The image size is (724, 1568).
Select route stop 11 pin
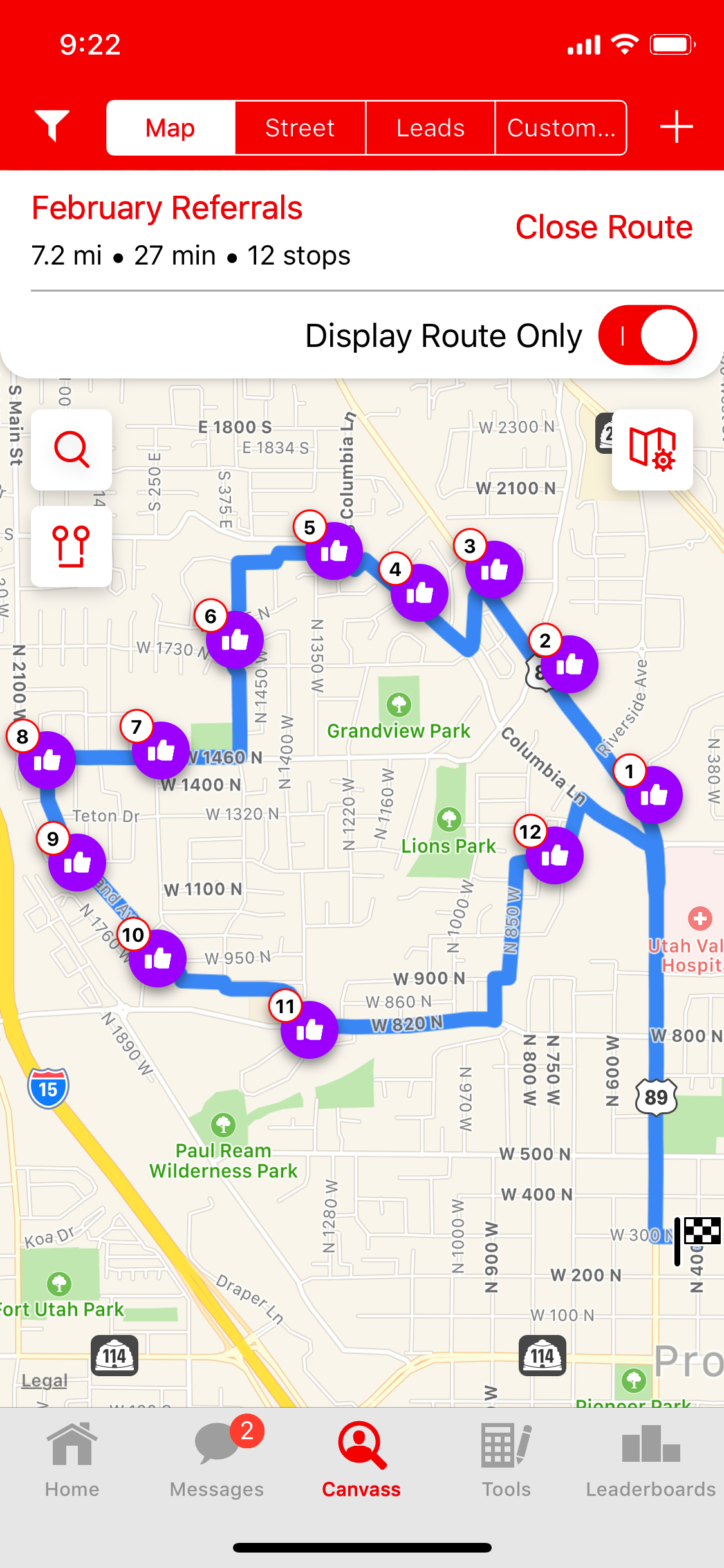pos(309,1029)
